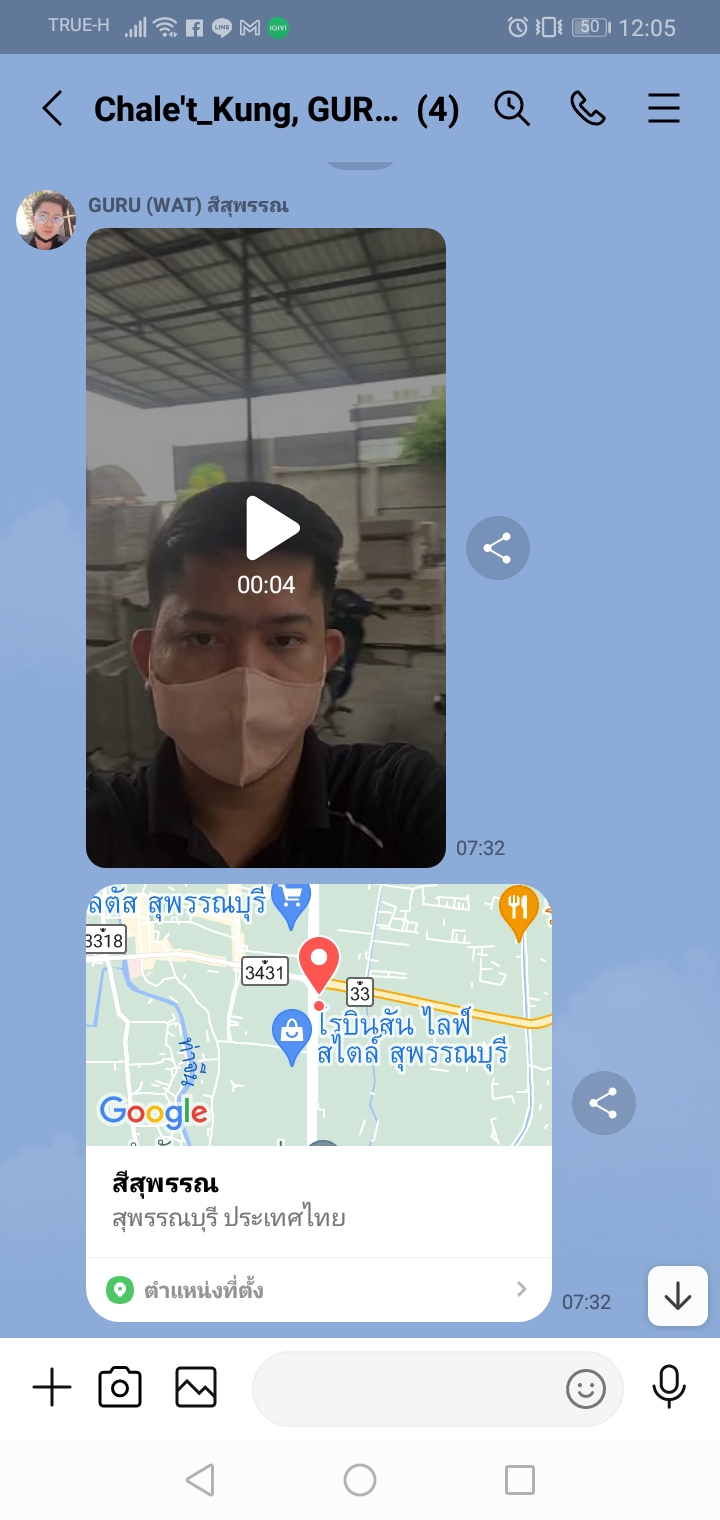Start a voice call with the group
Viewport: 720px width, 1520px height.
[588, 108]
